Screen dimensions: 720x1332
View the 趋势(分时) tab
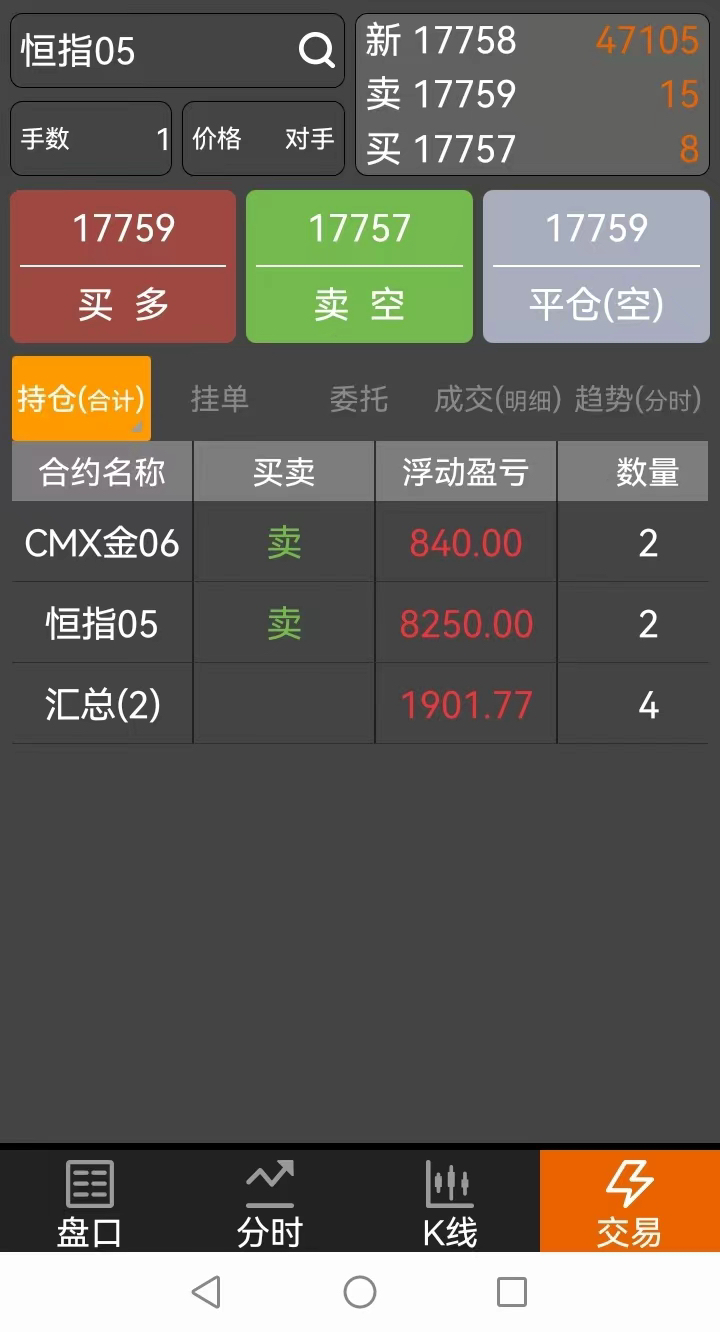(x=637, y=399)
